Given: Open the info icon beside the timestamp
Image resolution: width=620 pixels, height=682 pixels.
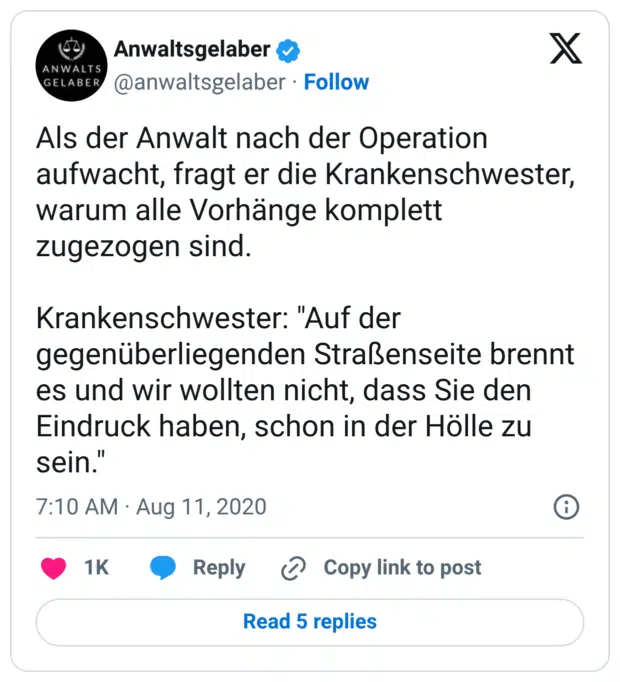Looking at the screenshot, I should 566,507.
